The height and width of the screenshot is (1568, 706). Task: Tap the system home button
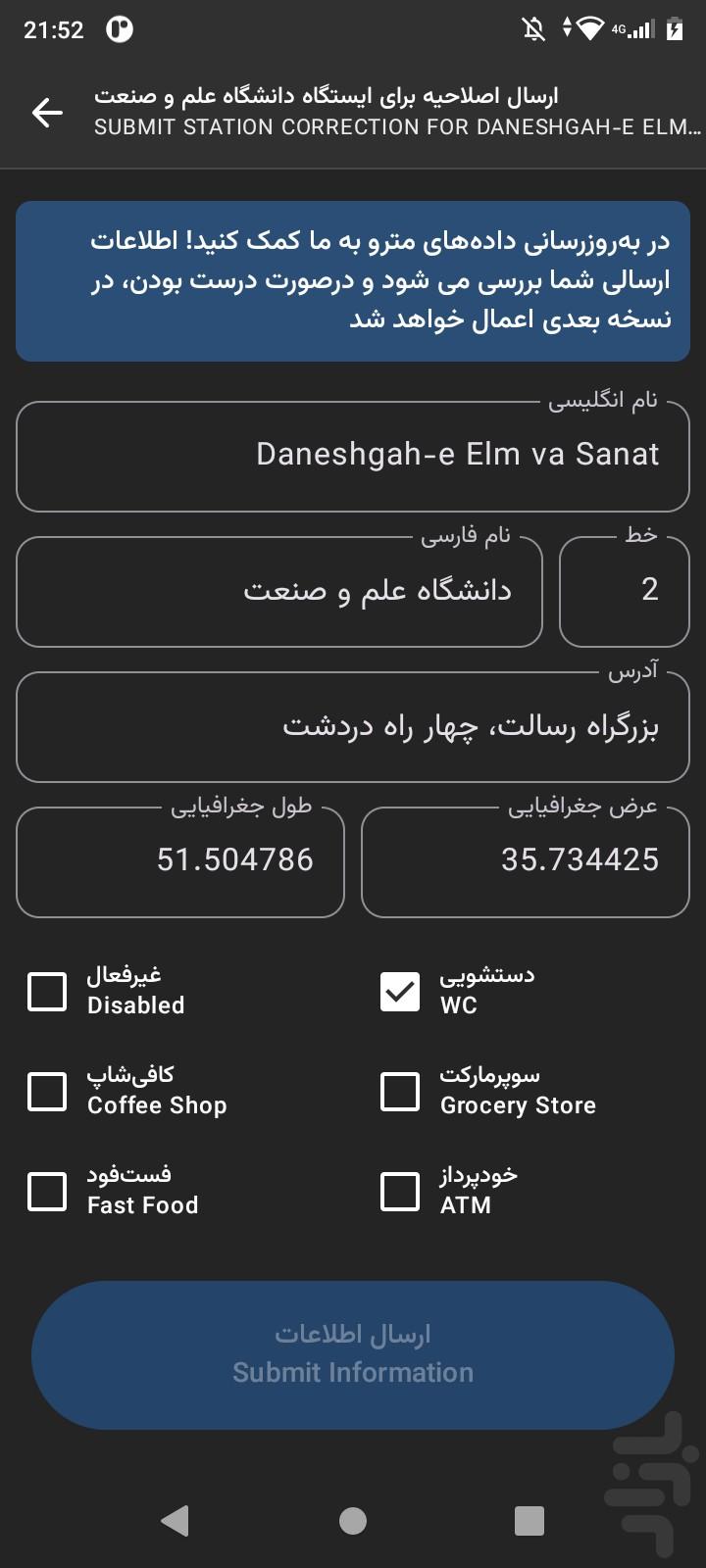tap(353, 1520)
